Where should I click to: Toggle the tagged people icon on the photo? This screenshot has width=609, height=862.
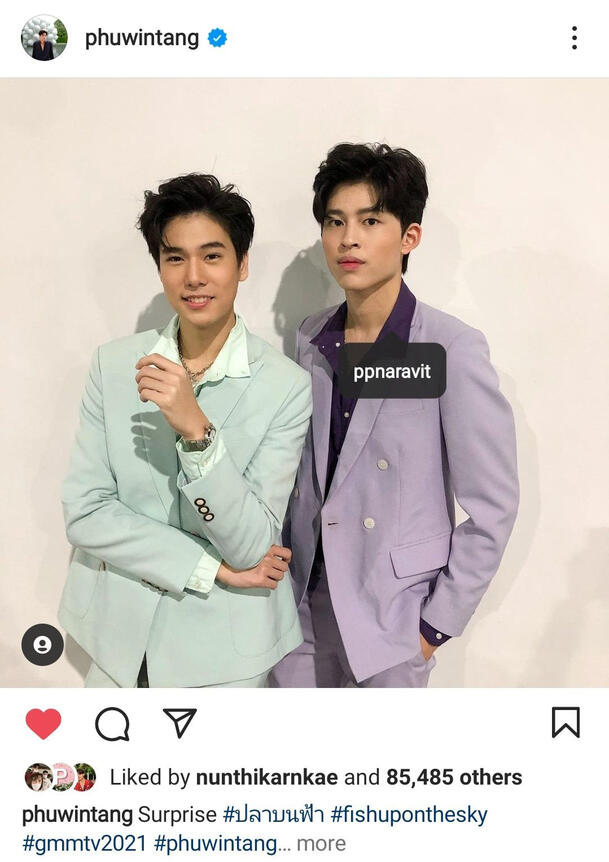pyautogui.click(x=42, y=645)
